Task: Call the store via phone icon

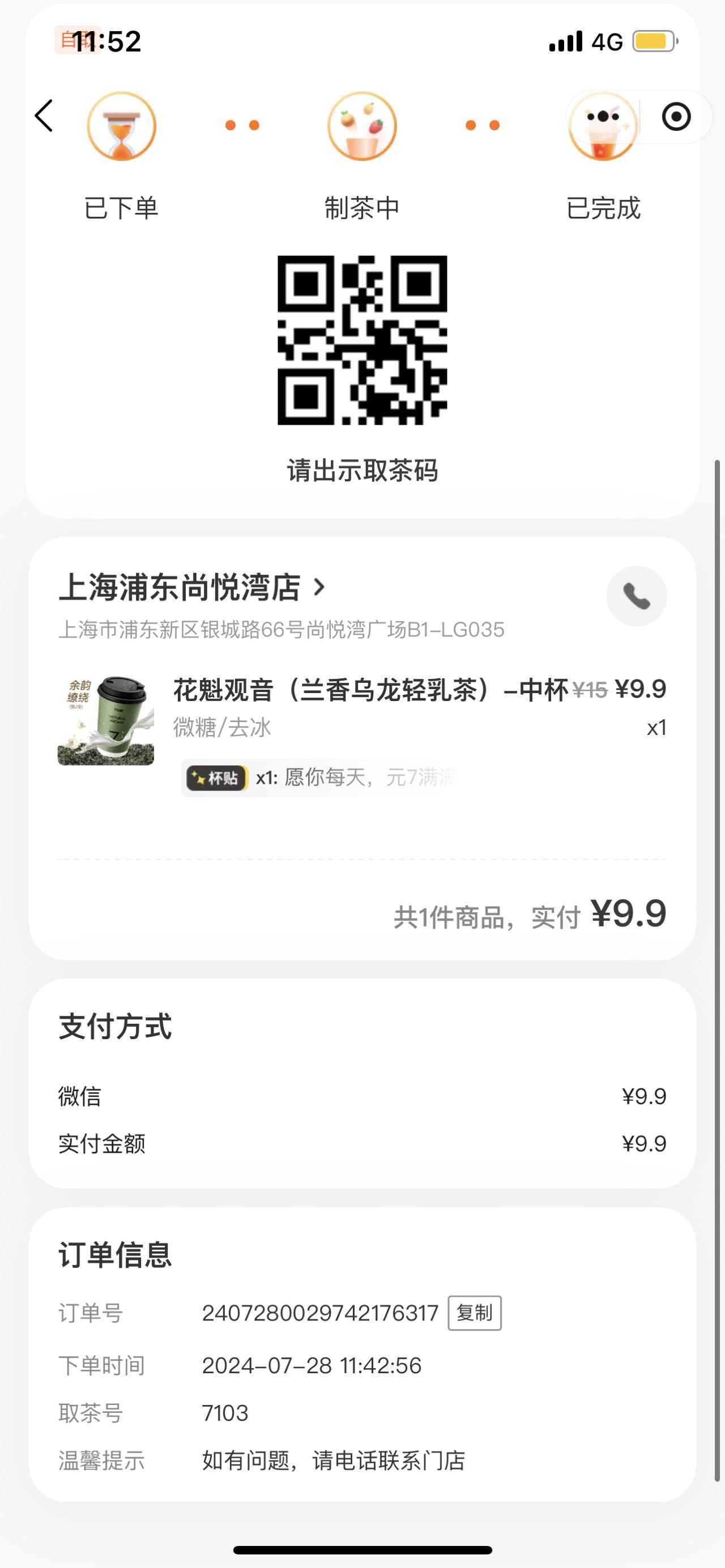Action: pyautogui.click(x=637, y=596)
